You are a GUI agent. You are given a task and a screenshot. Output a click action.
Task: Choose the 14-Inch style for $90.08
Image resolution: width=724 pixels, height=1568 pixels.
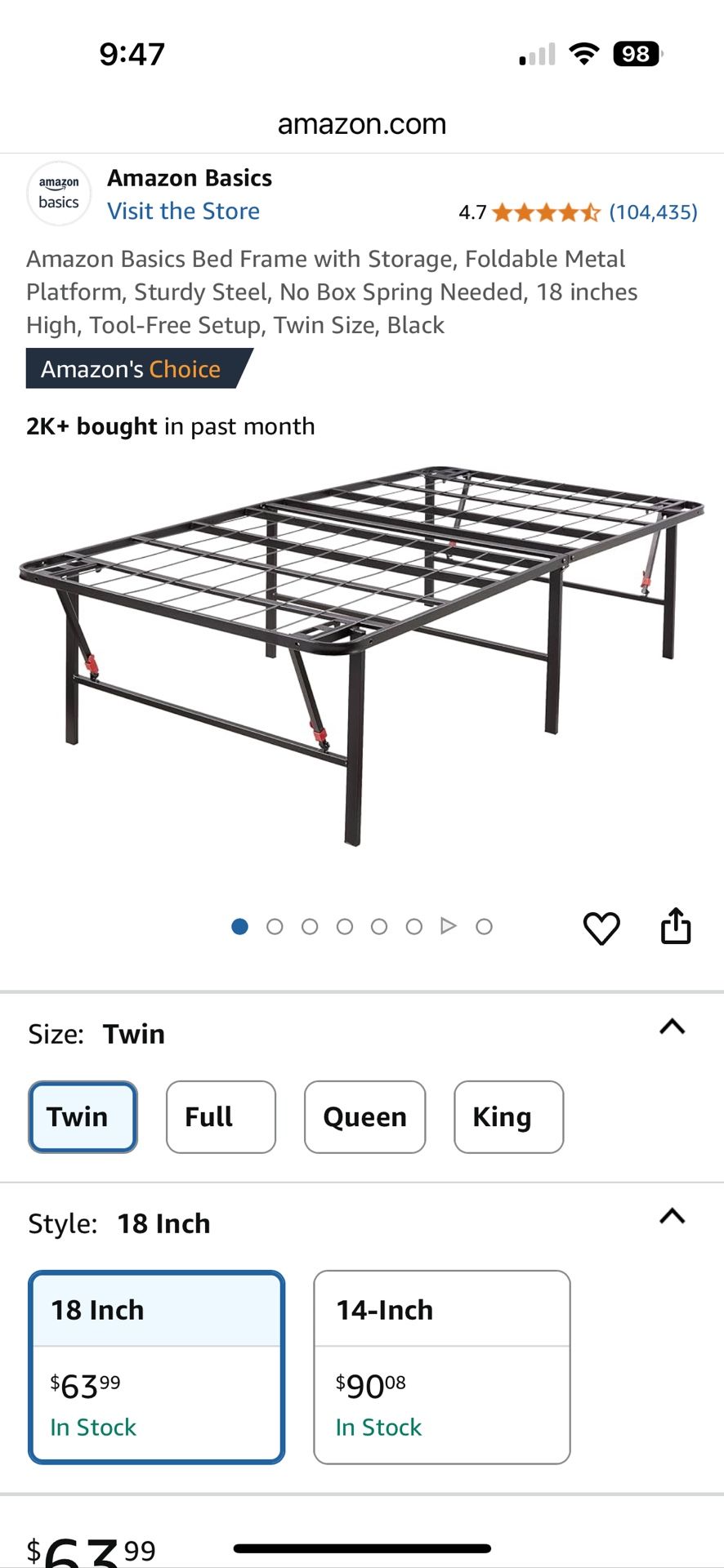(441, 1366)
